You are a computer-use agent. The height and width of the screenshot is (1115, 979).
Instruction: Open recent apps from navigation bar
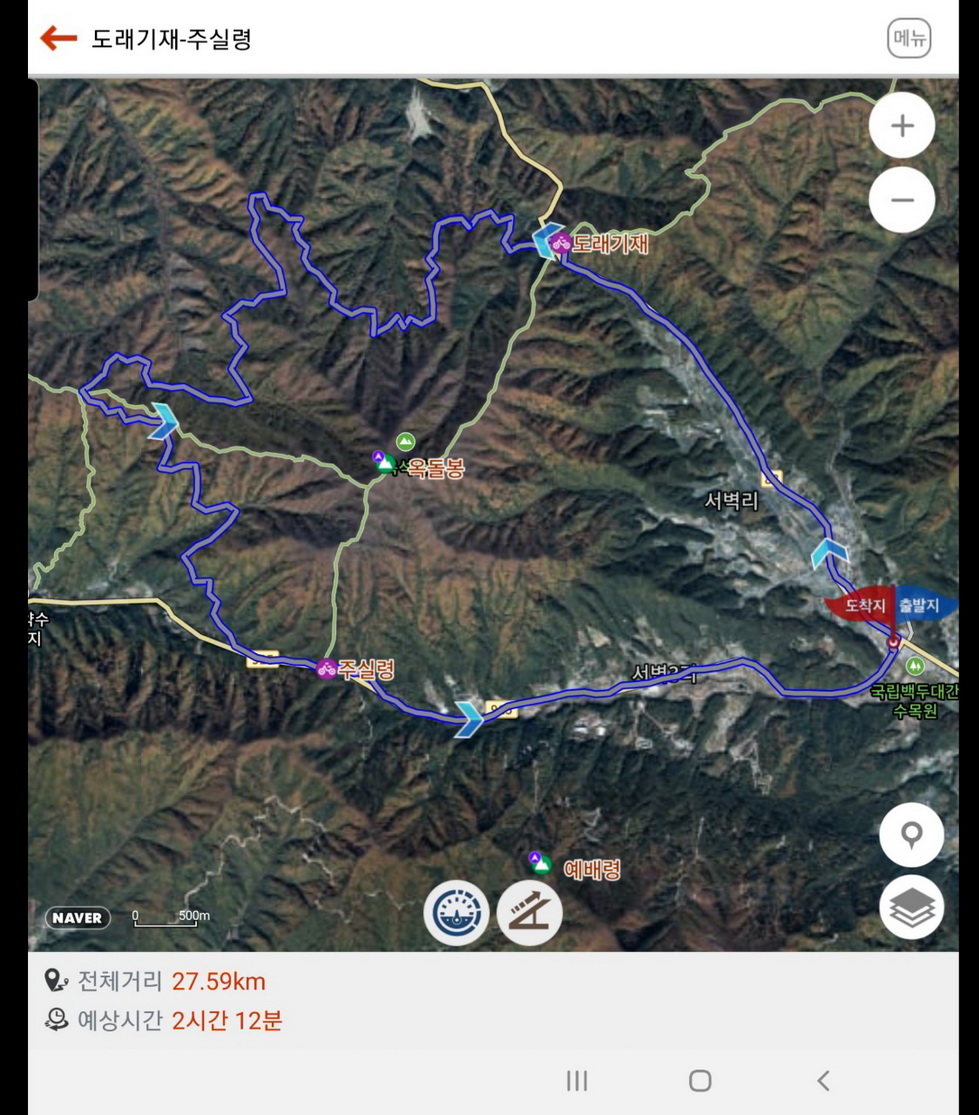coord(577,1080)
